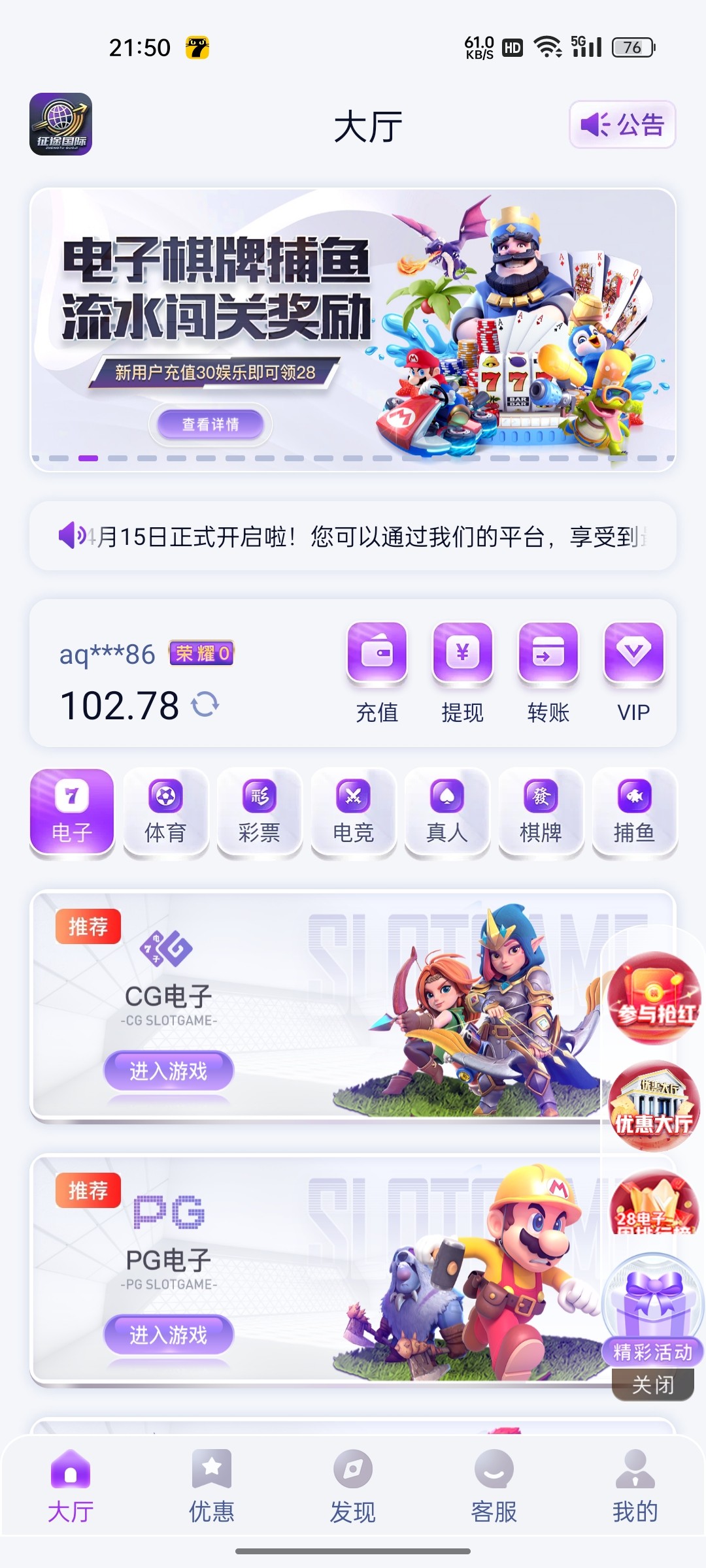The image size is (706, 1568).
Task: Open 充值 recharge
Action: pos(377,671)
